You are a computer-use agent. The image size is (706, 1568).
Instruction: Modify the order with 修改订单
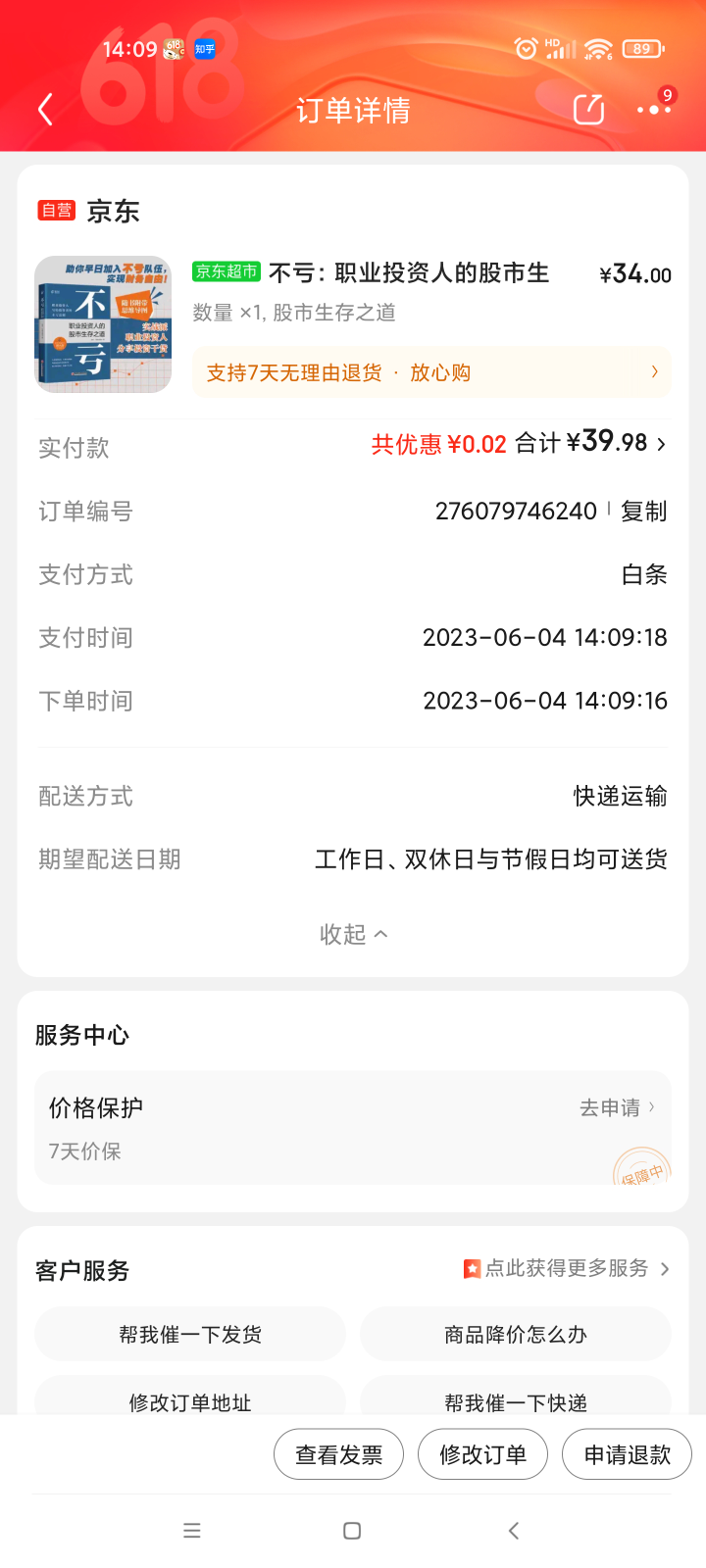tap(482, 1455)
